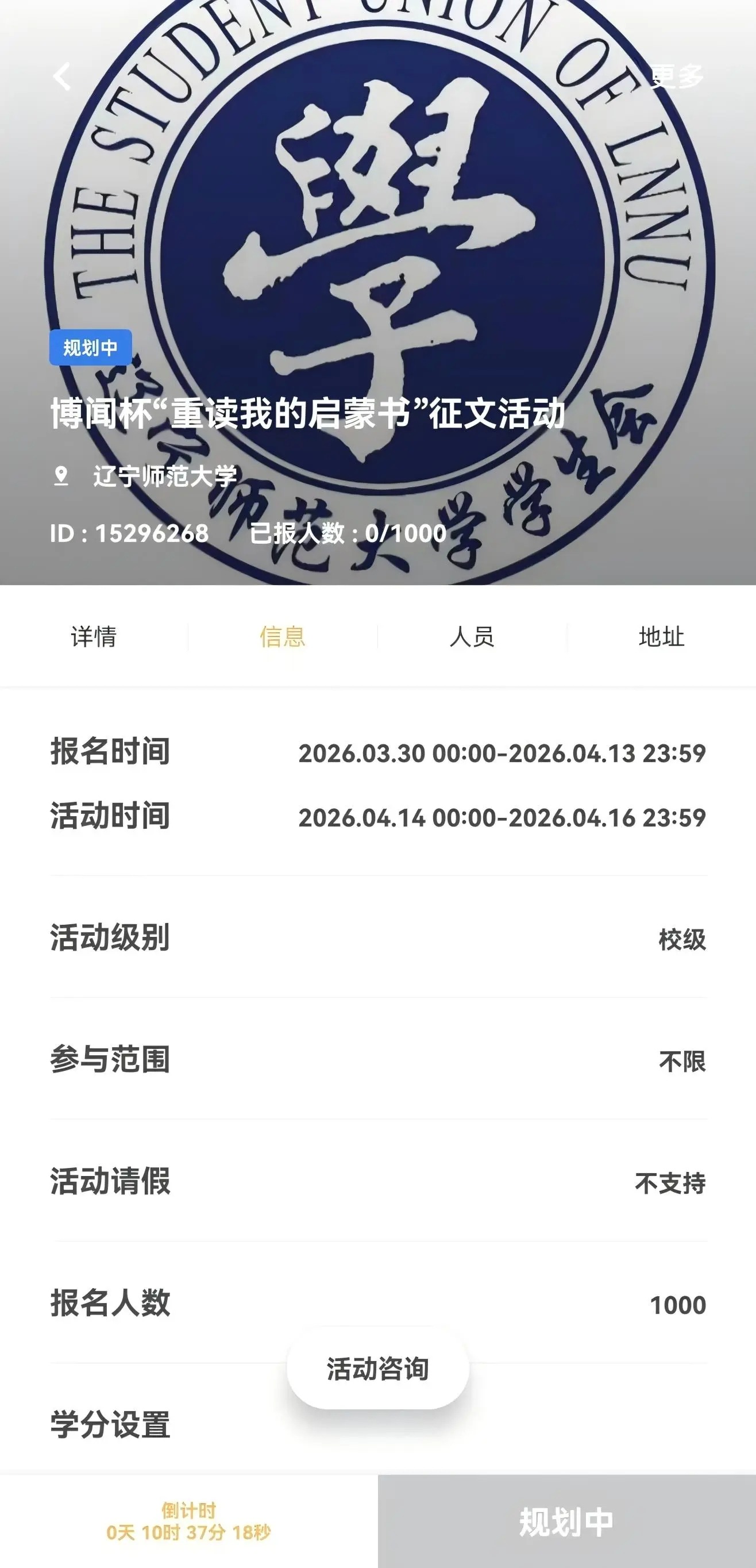Open the 更多 menu

pyautogui.click(x=677, y=76)
